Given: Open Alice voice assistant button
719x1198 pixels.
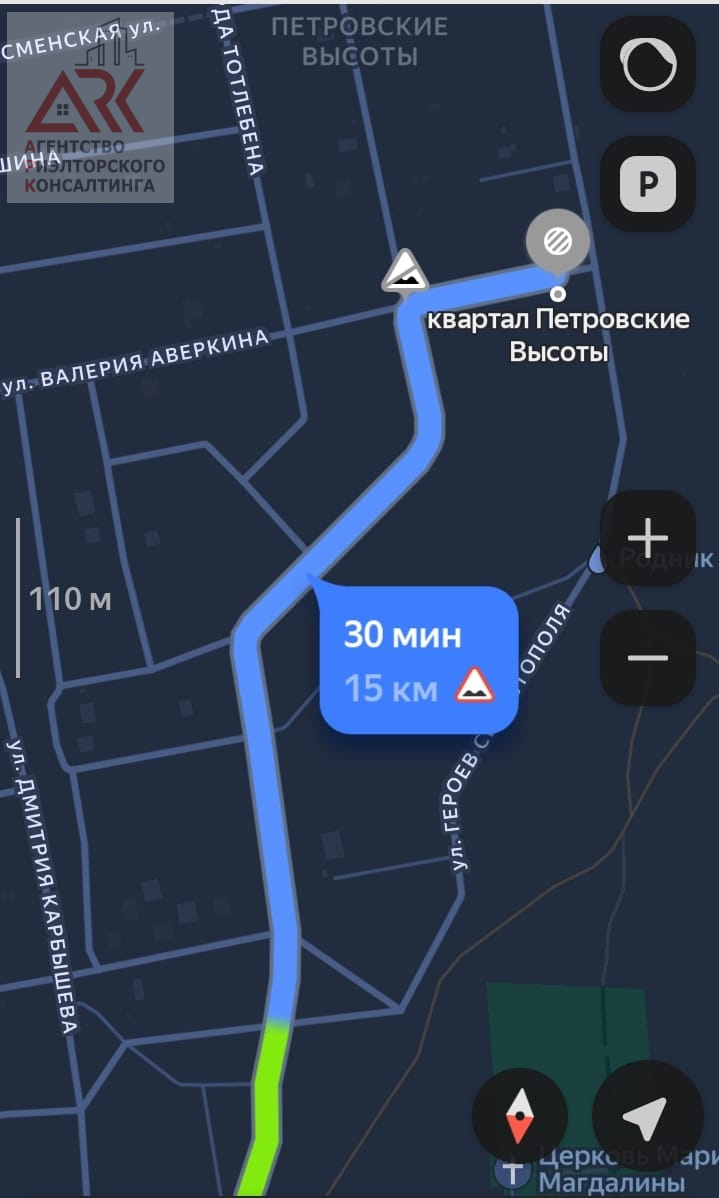Looking at the screenshot, I should coord(648,64).
